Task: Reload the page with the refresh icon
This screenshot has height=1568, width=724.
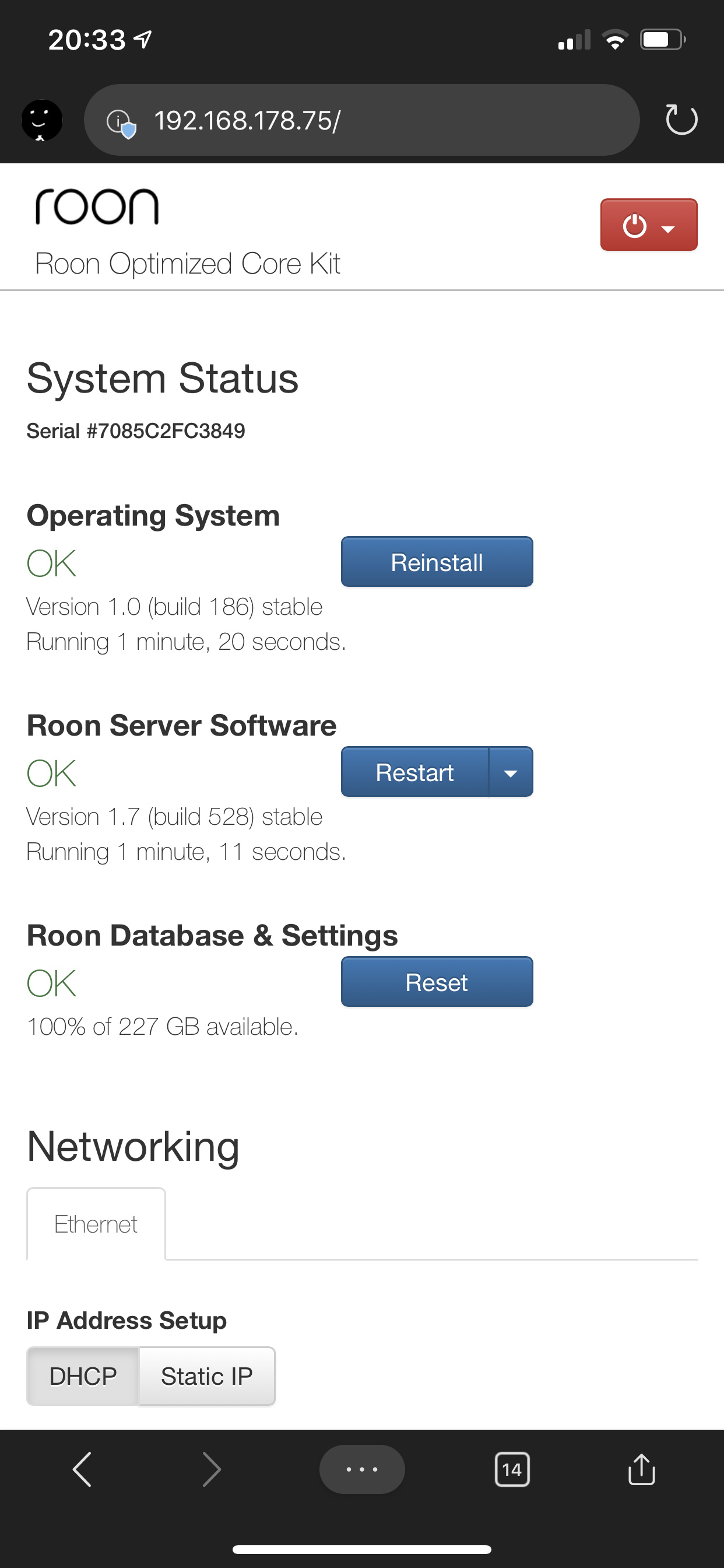Action: coord(681,120)
